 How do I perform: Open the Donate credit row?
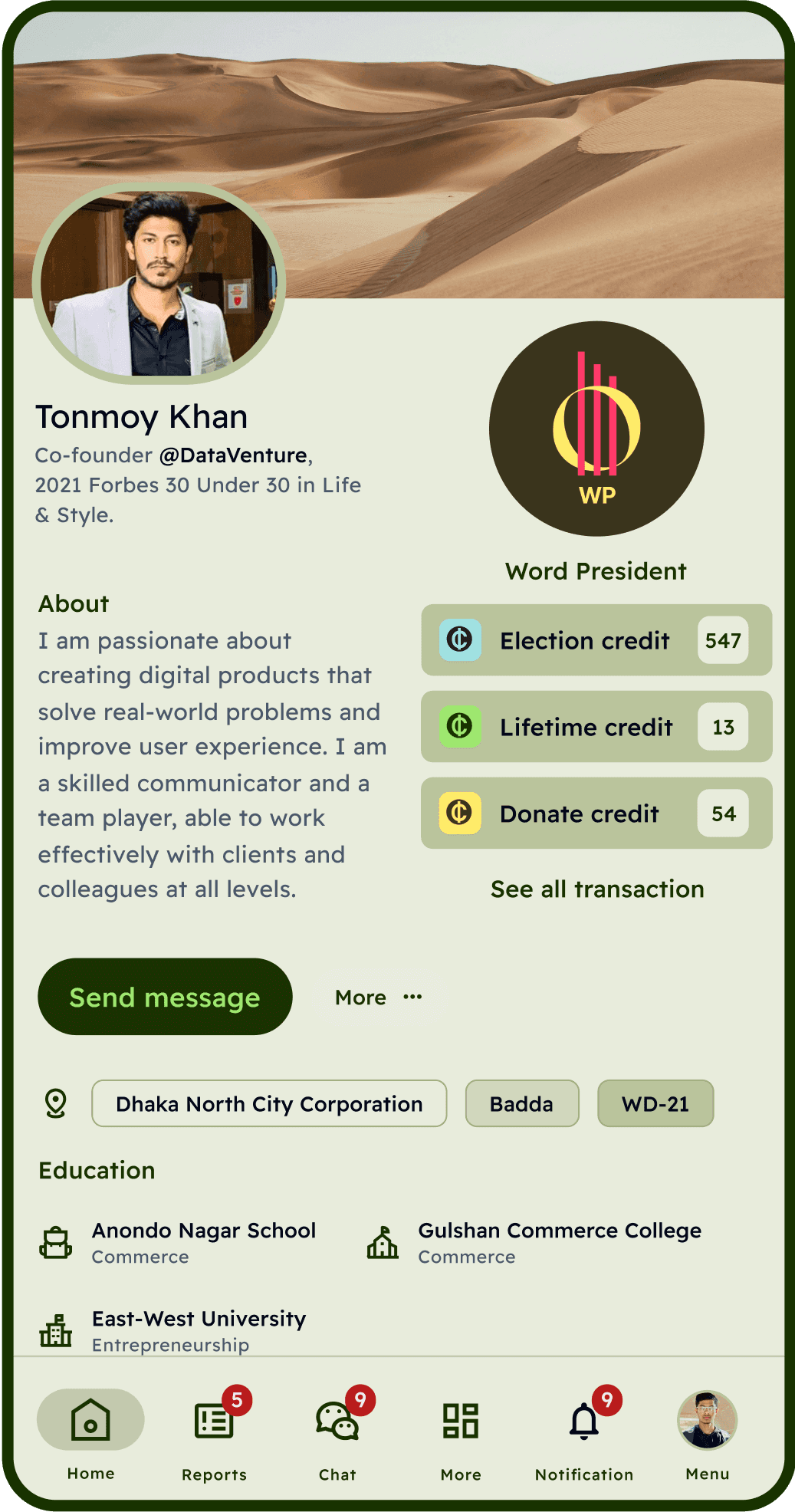[596, 814]
